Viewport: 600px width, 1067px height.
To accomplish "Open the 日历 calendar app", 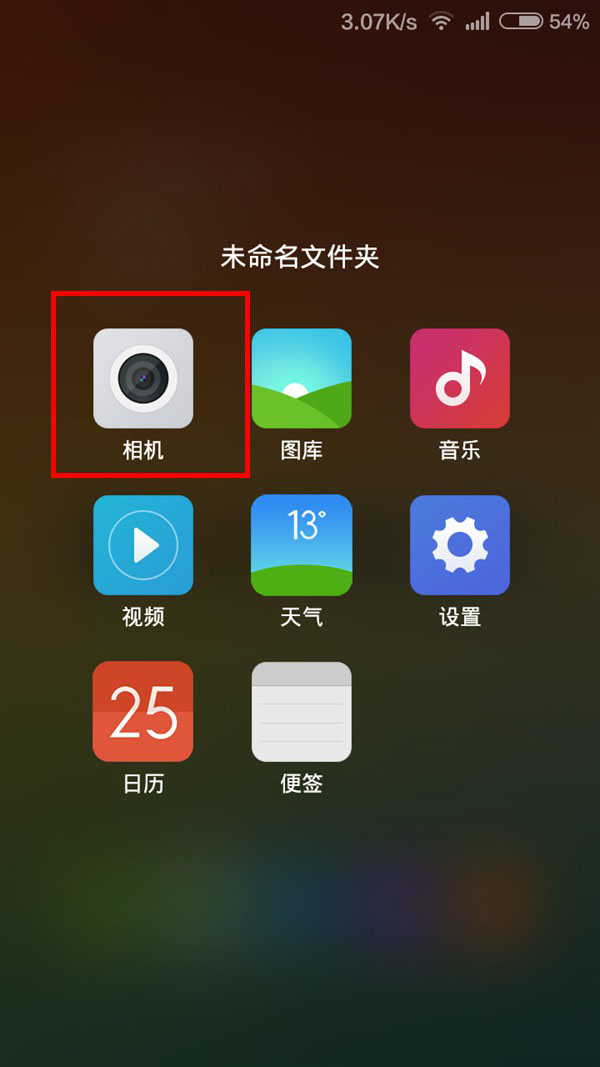I will coord(143,711).
